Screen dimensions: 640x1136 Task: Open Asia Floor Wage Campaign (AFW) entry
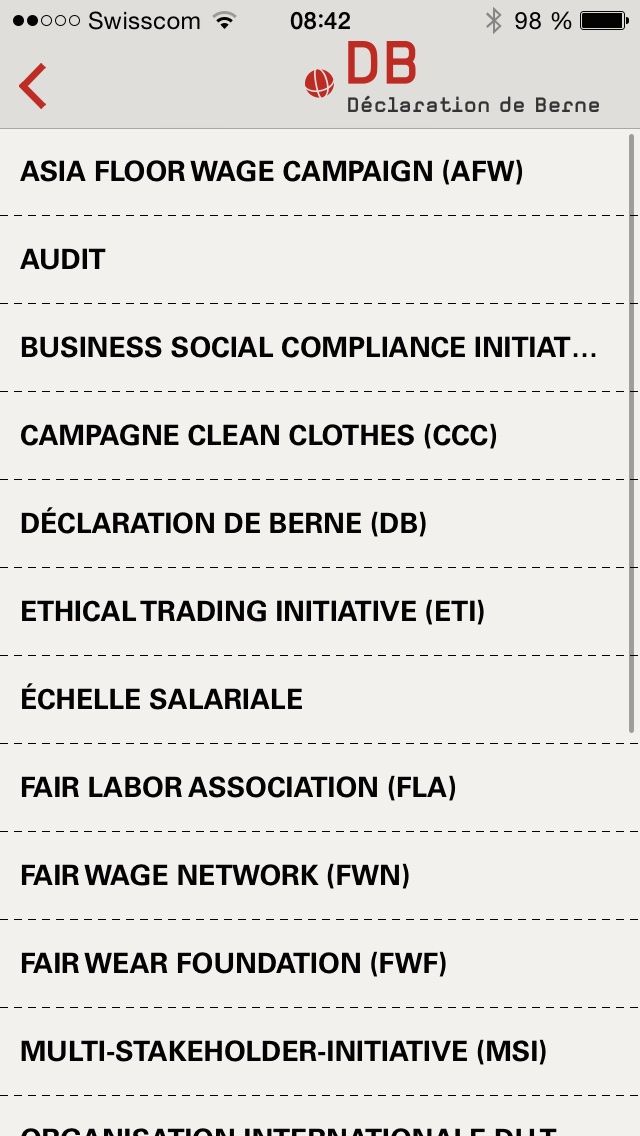click(x=272, y=172)
